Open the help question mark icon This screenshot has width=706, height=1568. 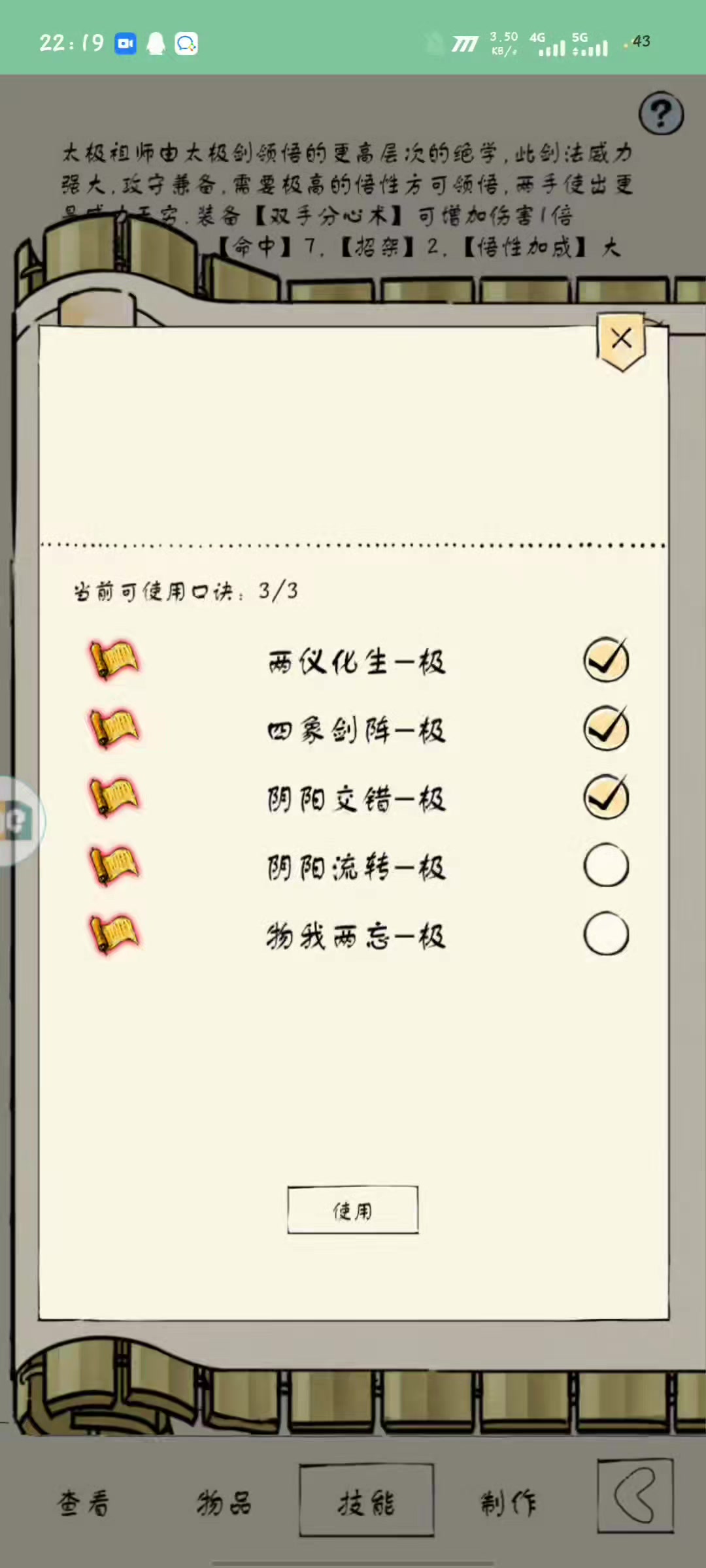[661, 114]
